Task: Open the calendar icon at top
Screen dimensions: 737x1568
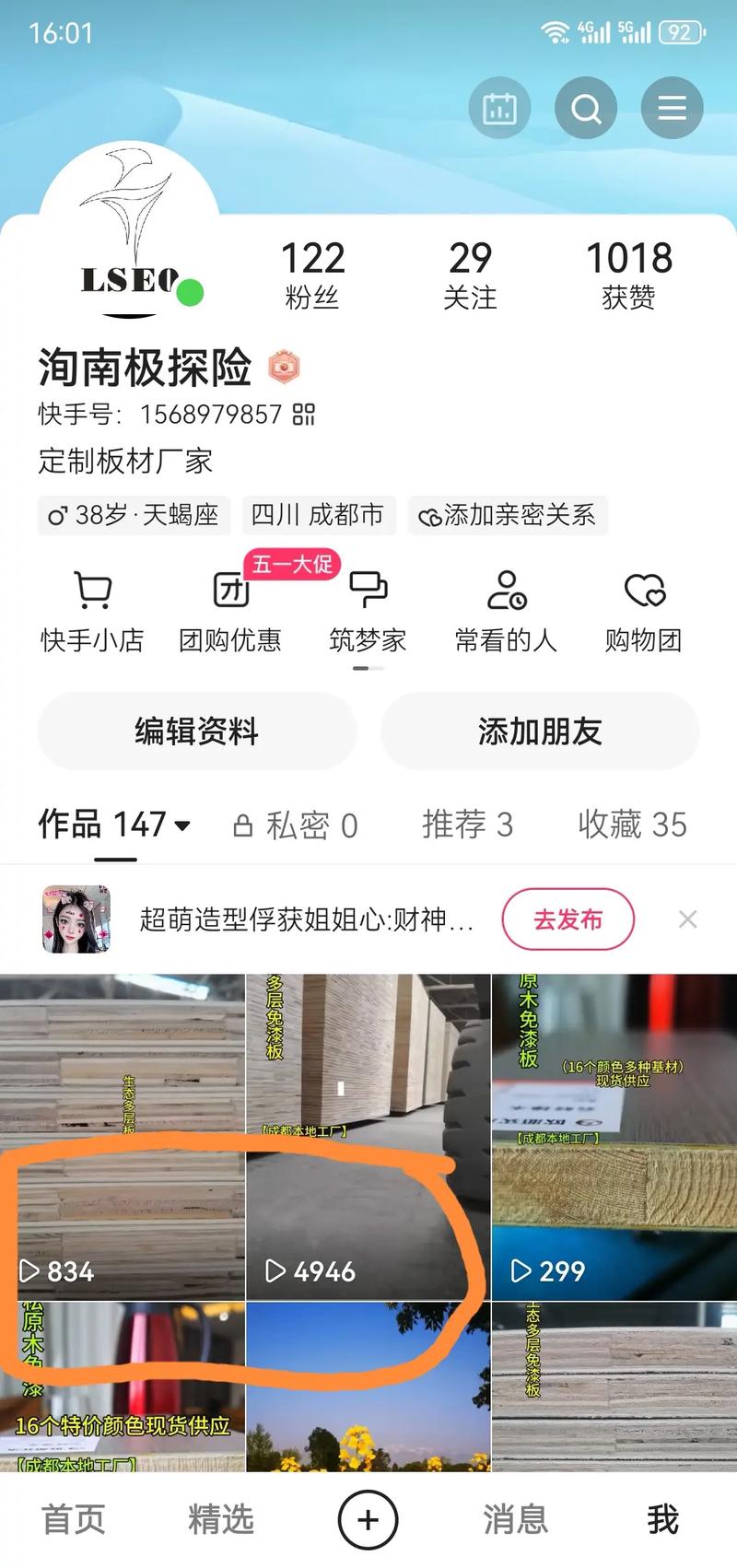Action: click(x=499, y=109)
